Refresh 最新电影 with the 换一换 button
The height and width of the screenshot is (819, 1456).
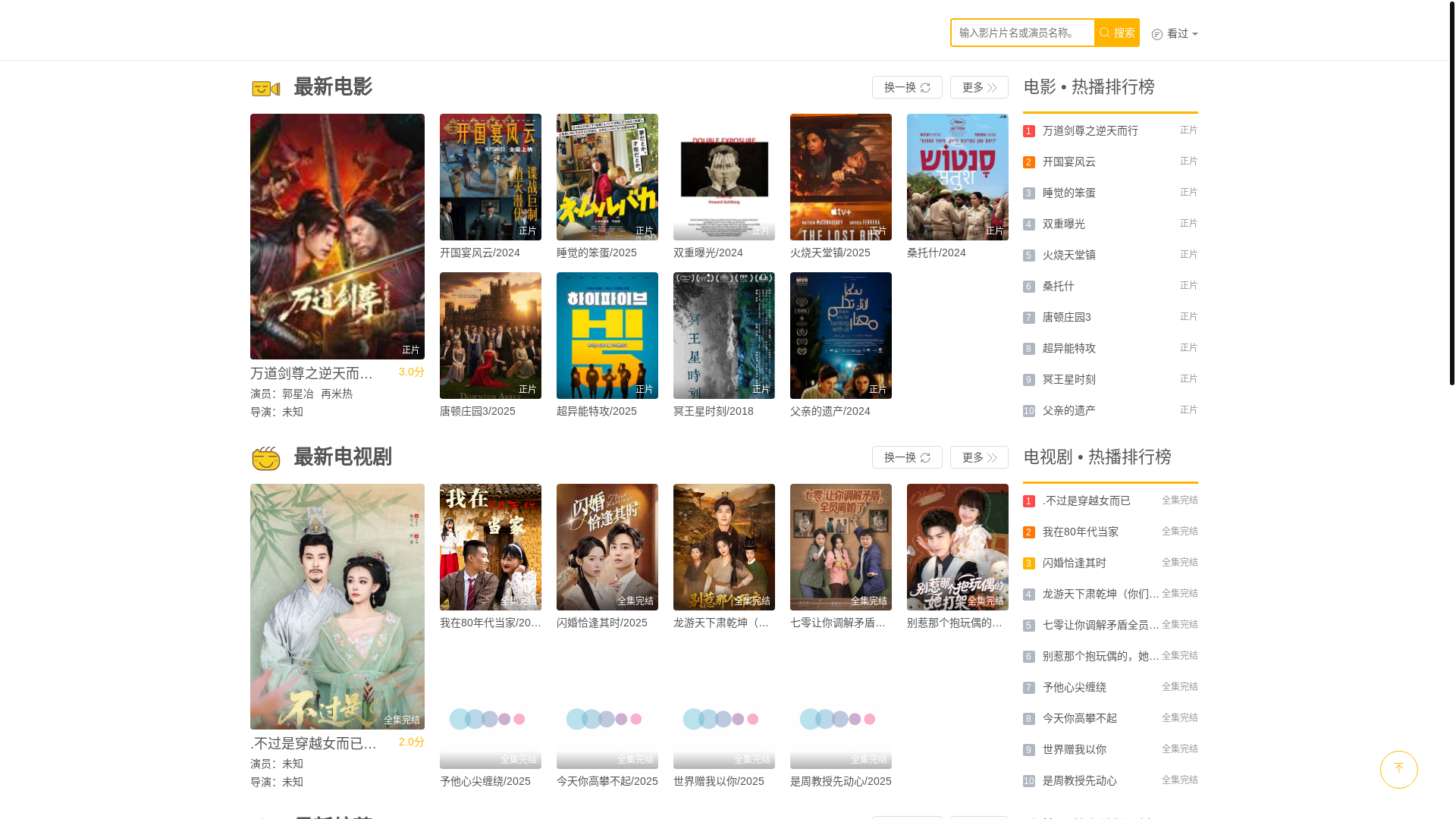[907, 87]
